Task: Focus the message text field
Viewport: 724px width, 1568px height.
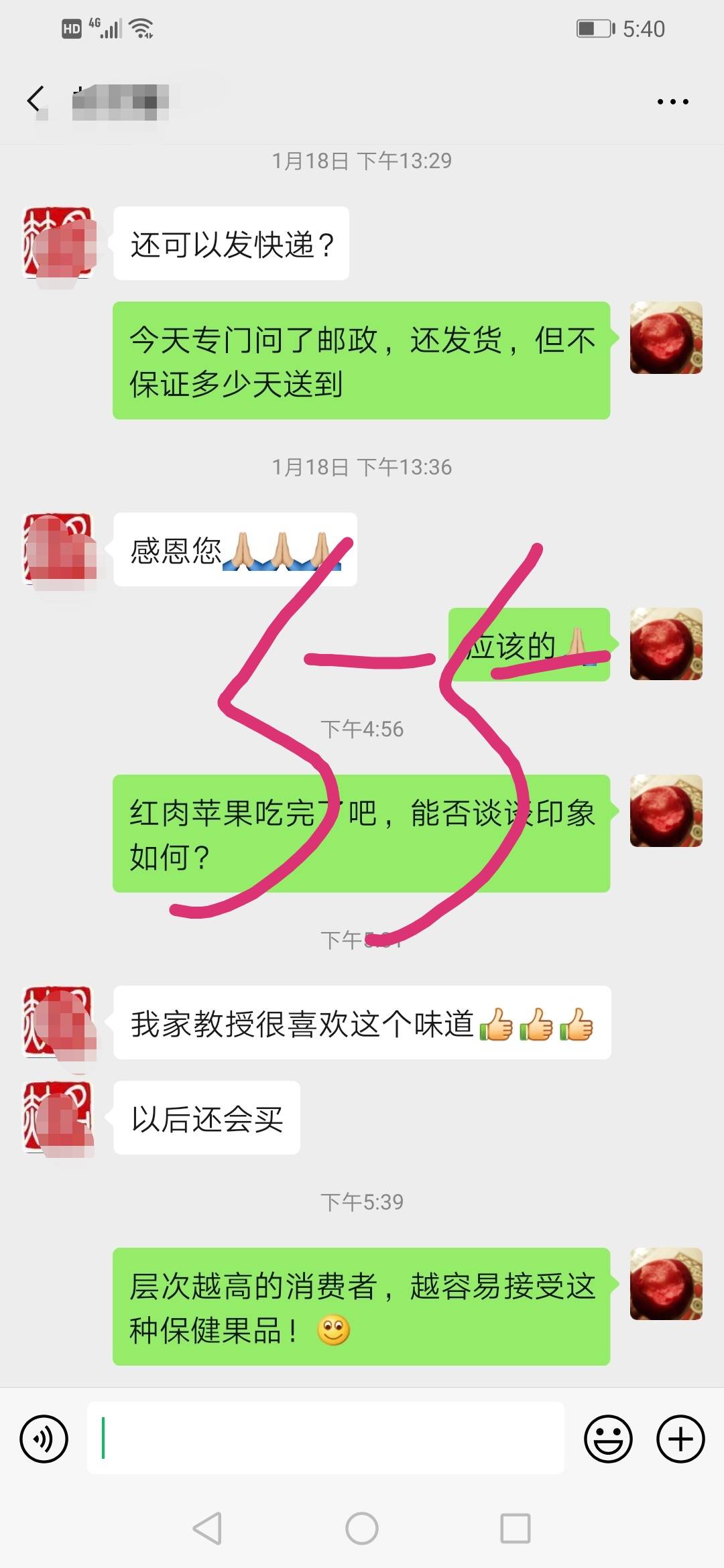Action: (325, 1438)
